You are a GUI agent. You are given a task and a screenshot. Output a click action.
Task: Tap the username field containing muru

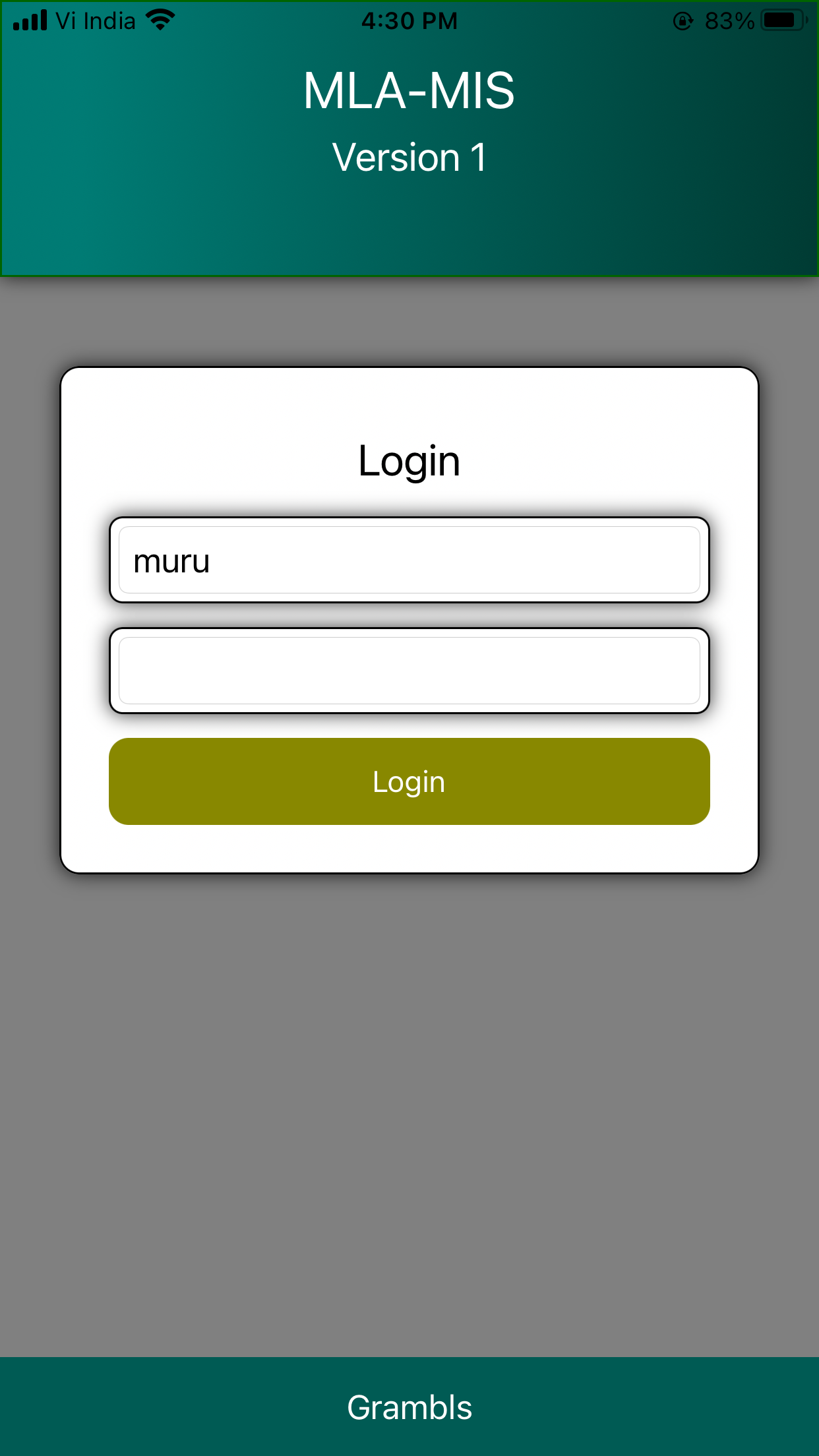pyautogui.click(x=409, y=561)
